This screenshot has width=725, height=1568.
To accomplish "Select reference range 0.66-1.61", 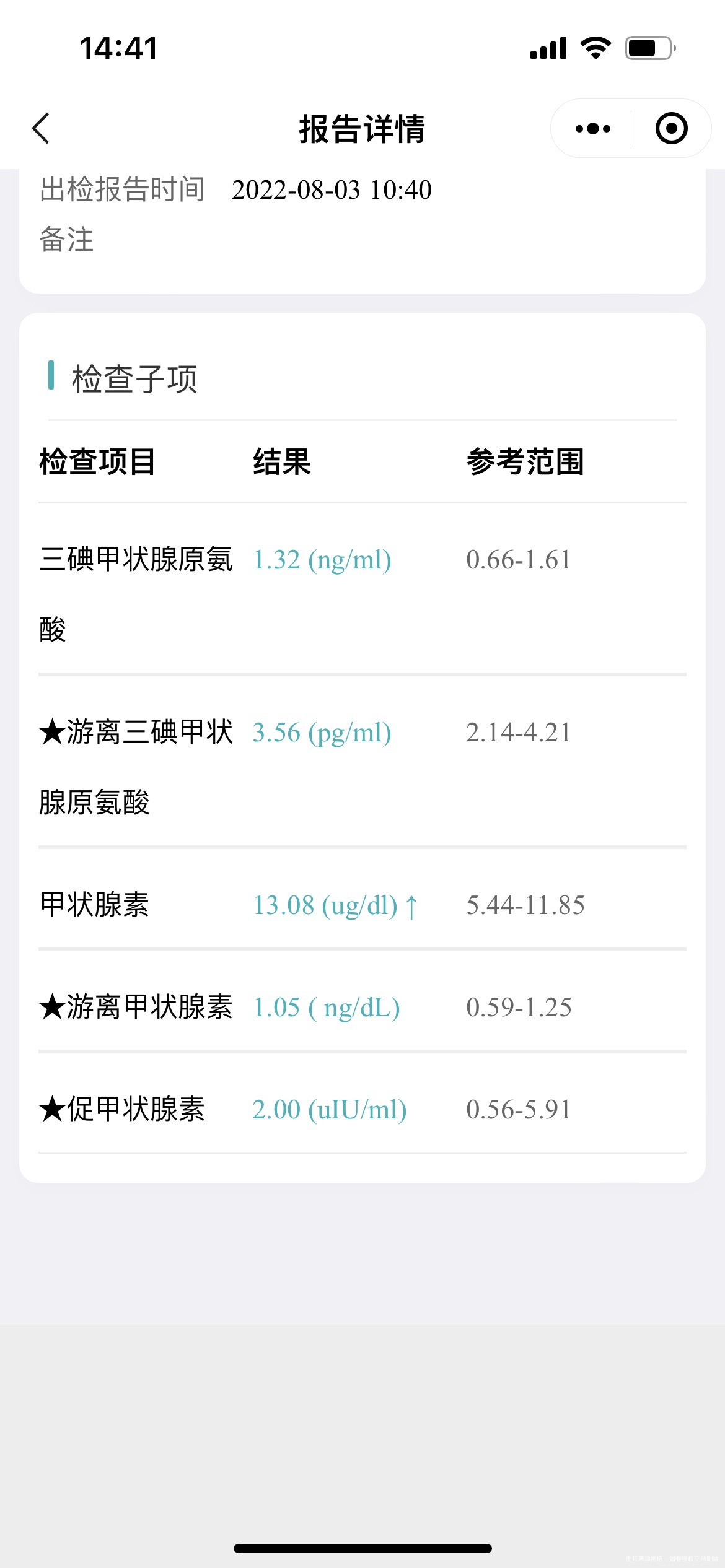I will pyautogui.click(x=519, y=560).
